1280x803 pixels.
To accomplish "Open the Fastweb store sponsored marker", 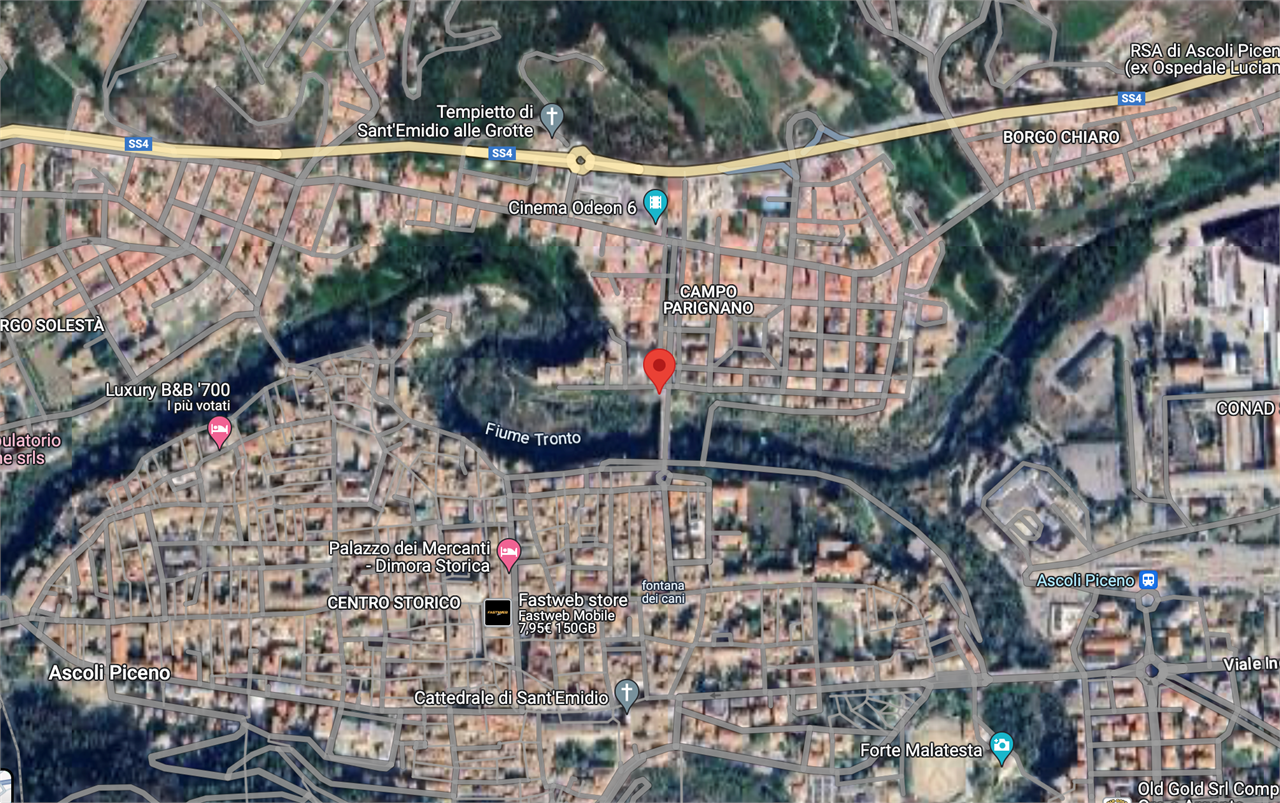I will (x=497, y=612).
